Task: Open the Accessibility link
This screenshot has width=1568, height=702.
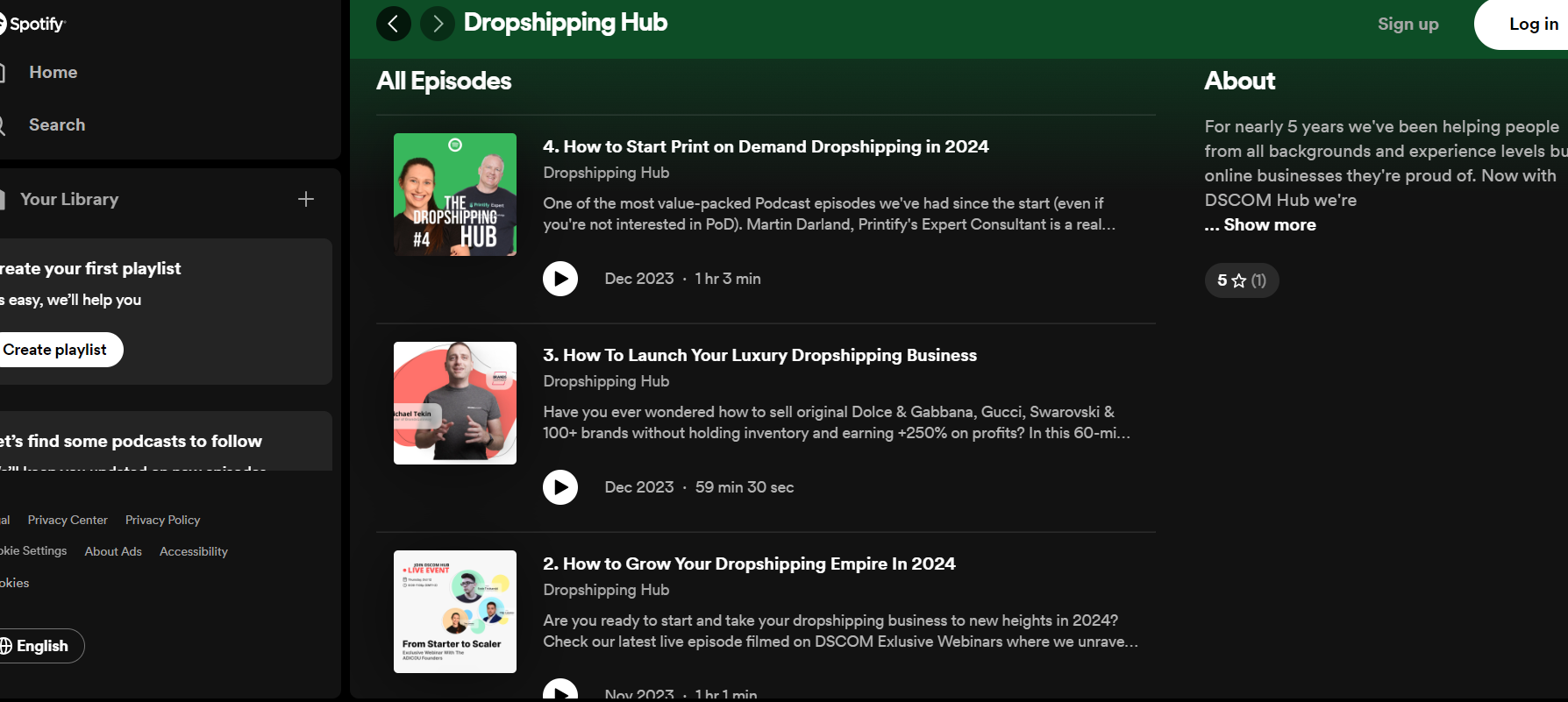Action: [193, 551]
